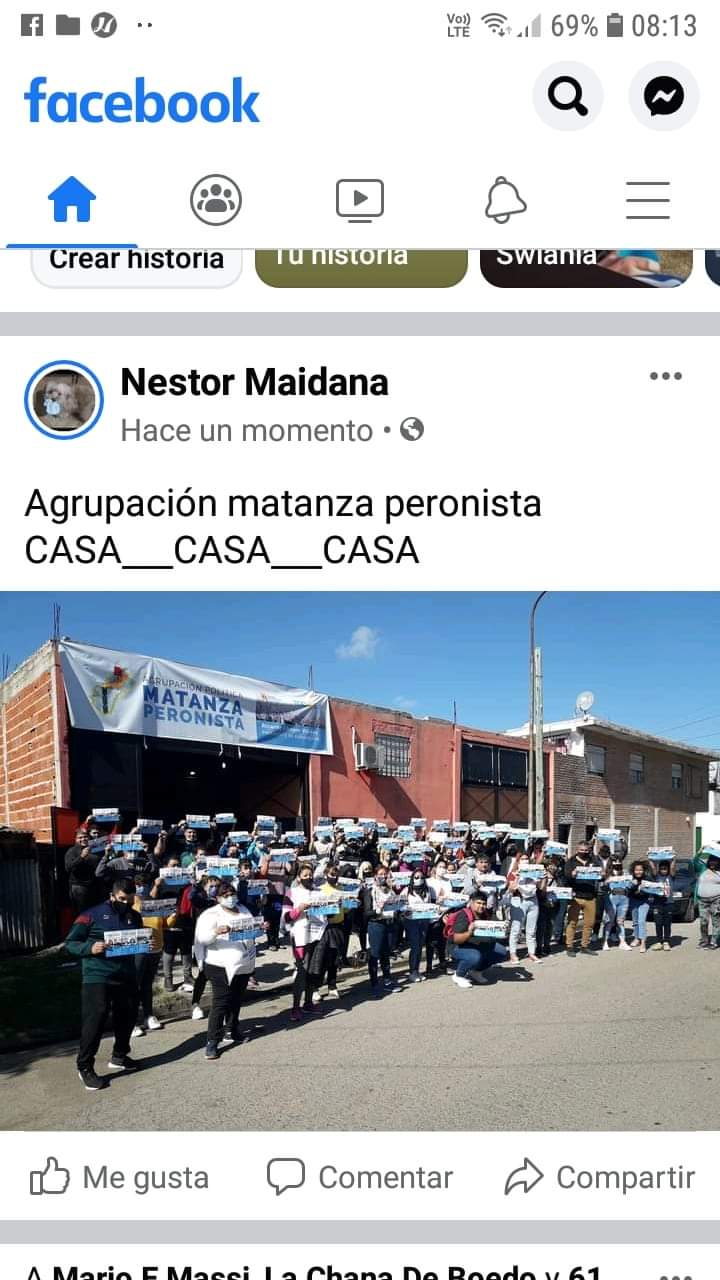720x1280 pixels.
Task: Open options menu on Nestor Maidana's post
Action: [665, 376]
